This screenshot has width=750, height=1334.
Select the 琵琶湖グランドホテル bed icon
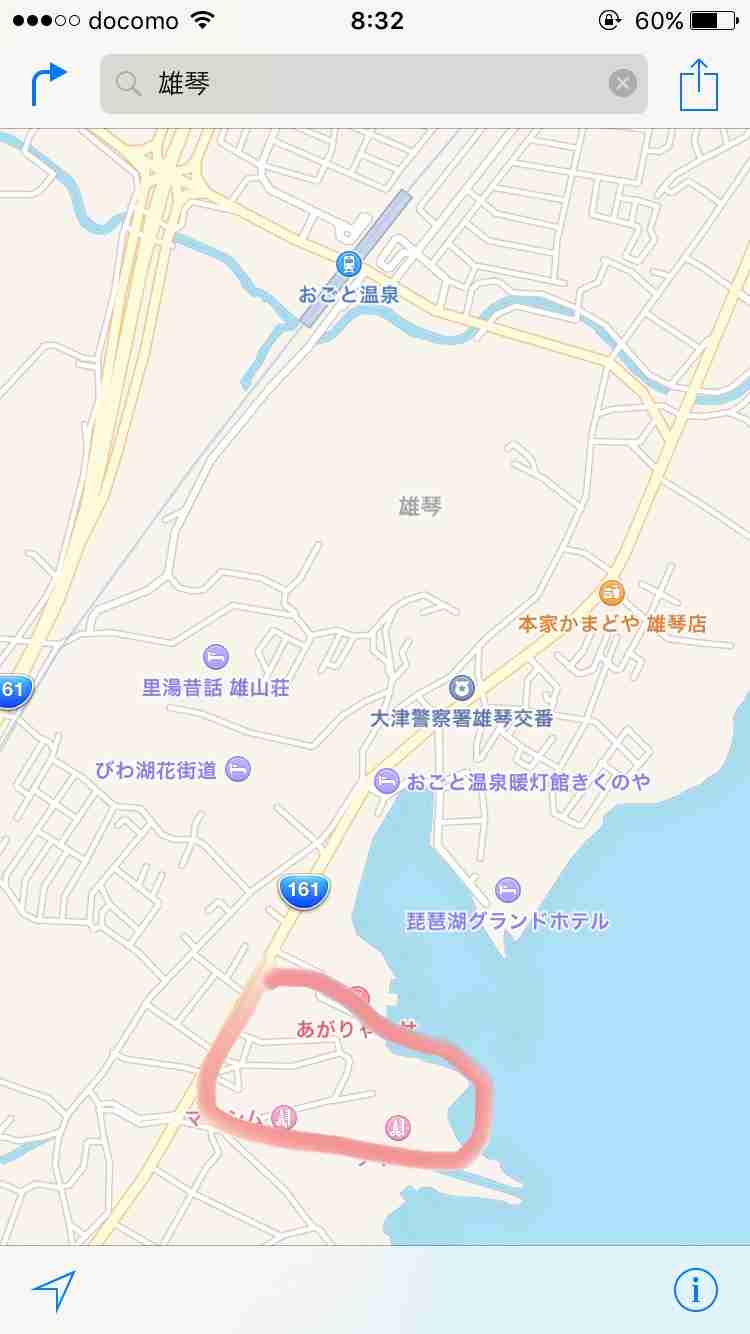point(507,888)
